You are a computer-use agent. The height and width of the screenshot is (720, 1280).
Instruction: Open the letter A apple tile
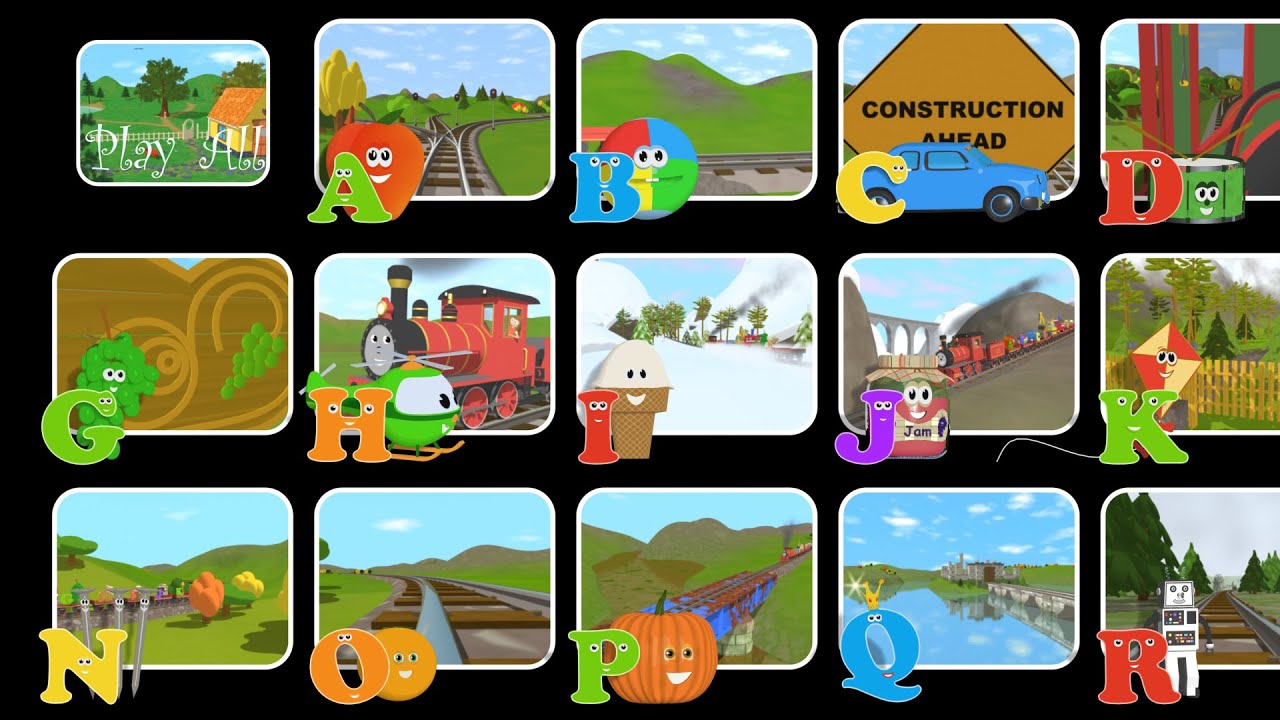[x=434, y=109]
